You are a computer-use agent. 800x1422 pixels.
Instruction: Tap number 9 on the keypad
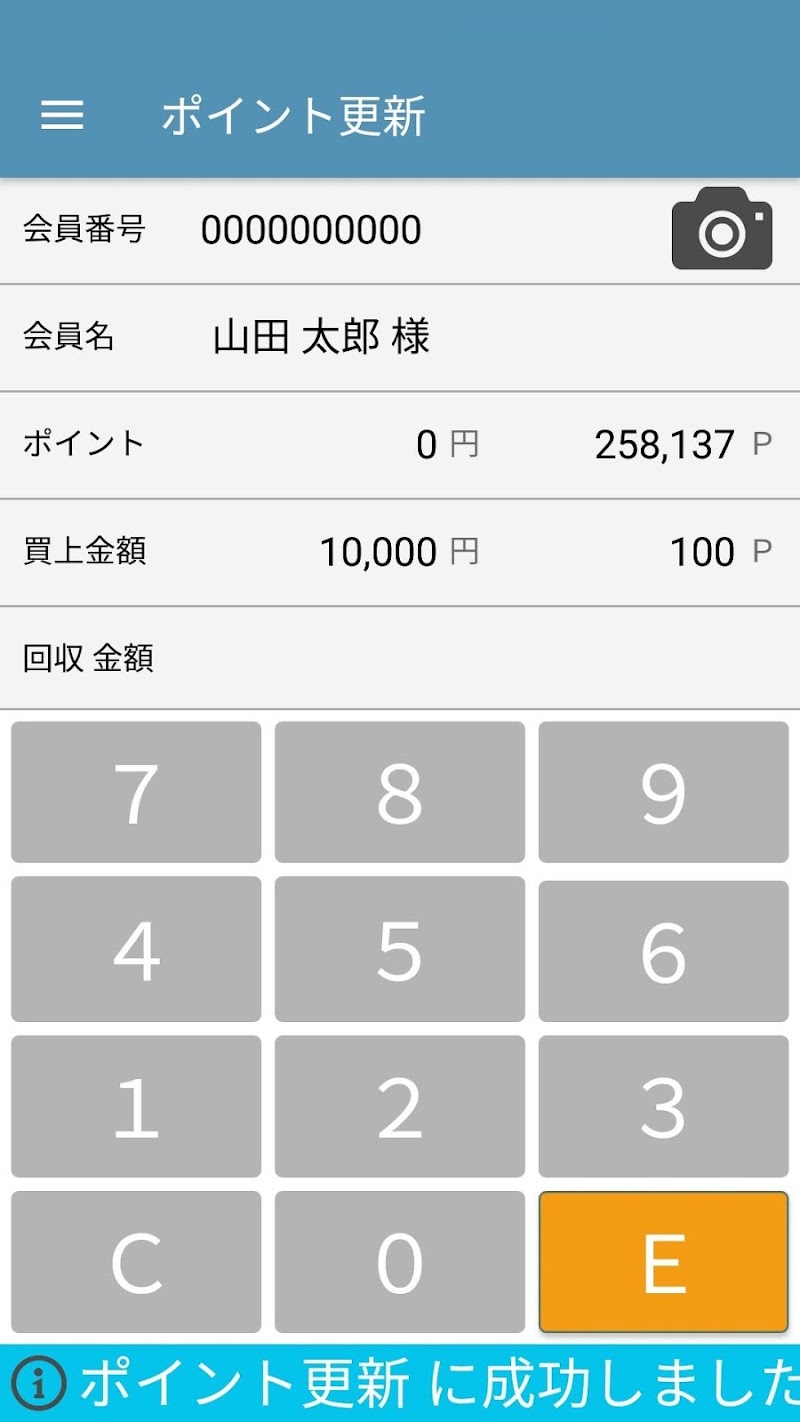click(663, 792)
